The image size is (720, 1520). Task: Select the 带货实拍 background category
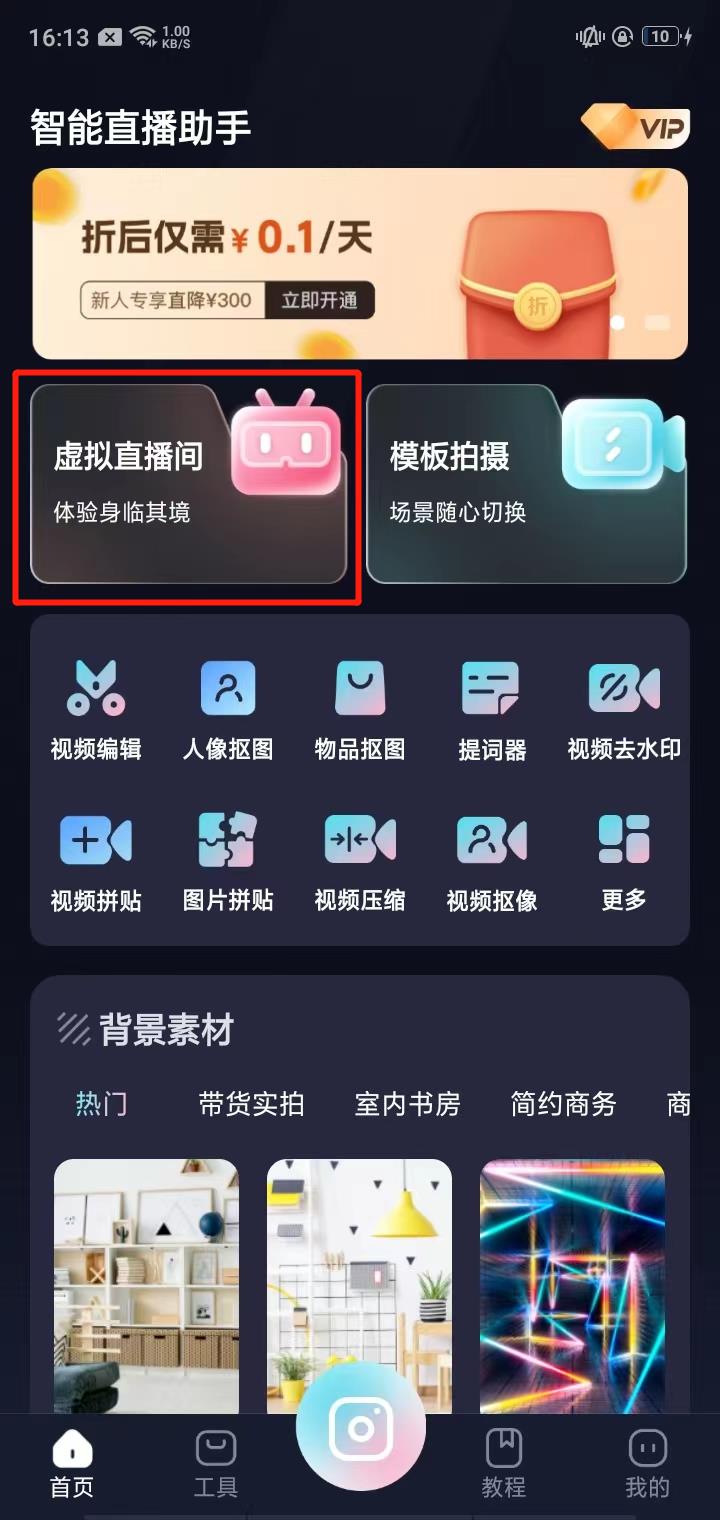[x=251, y=1103]
